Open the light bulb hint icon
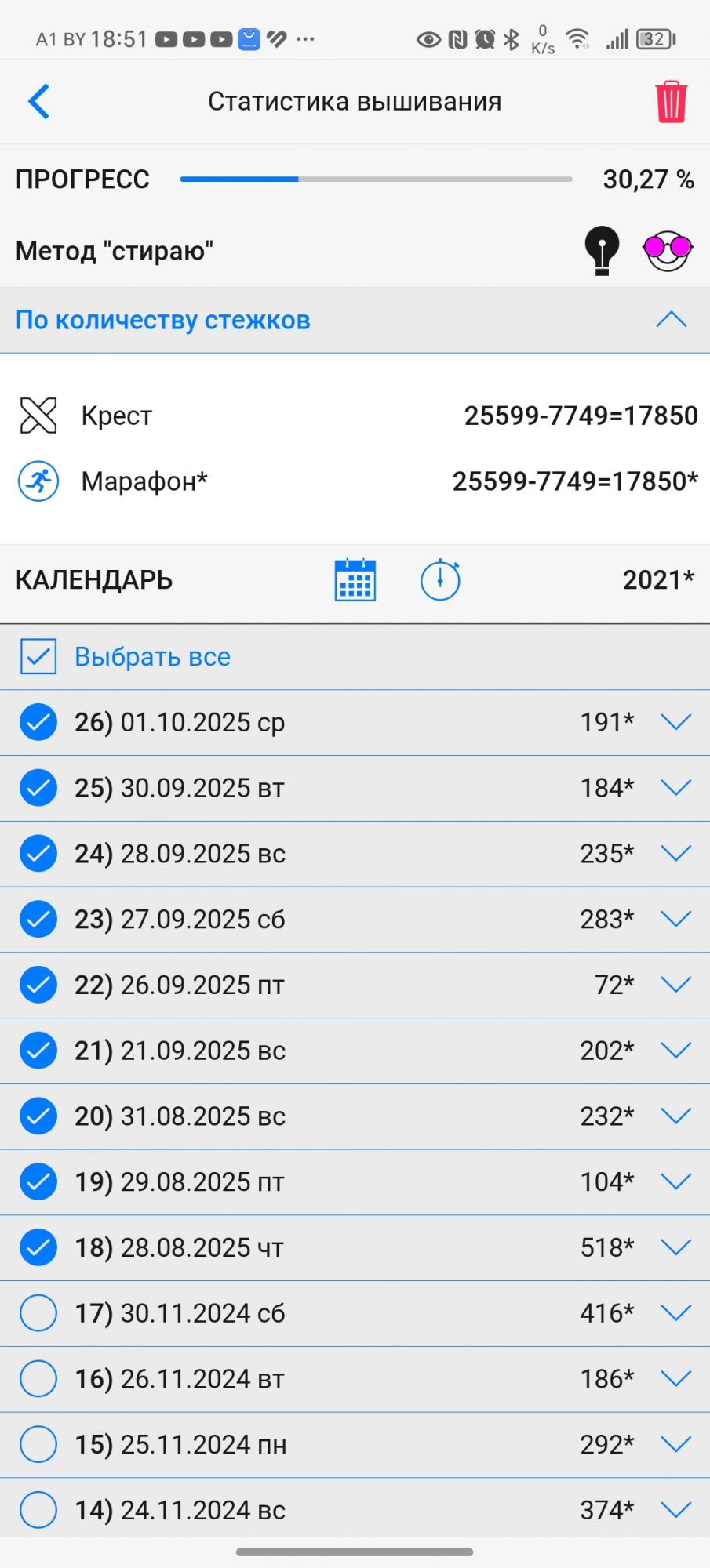710x1568 pixels. [602, 250]
